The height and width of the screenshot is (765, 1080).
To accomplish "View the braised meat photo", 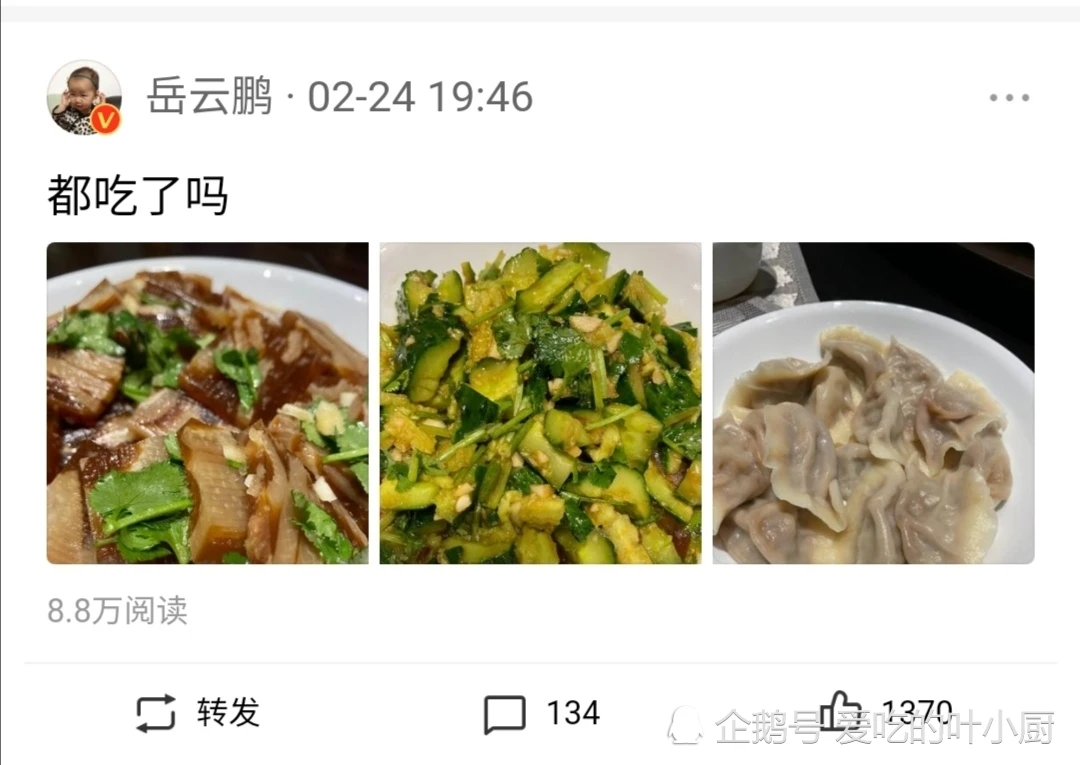I will click(207, 403).
